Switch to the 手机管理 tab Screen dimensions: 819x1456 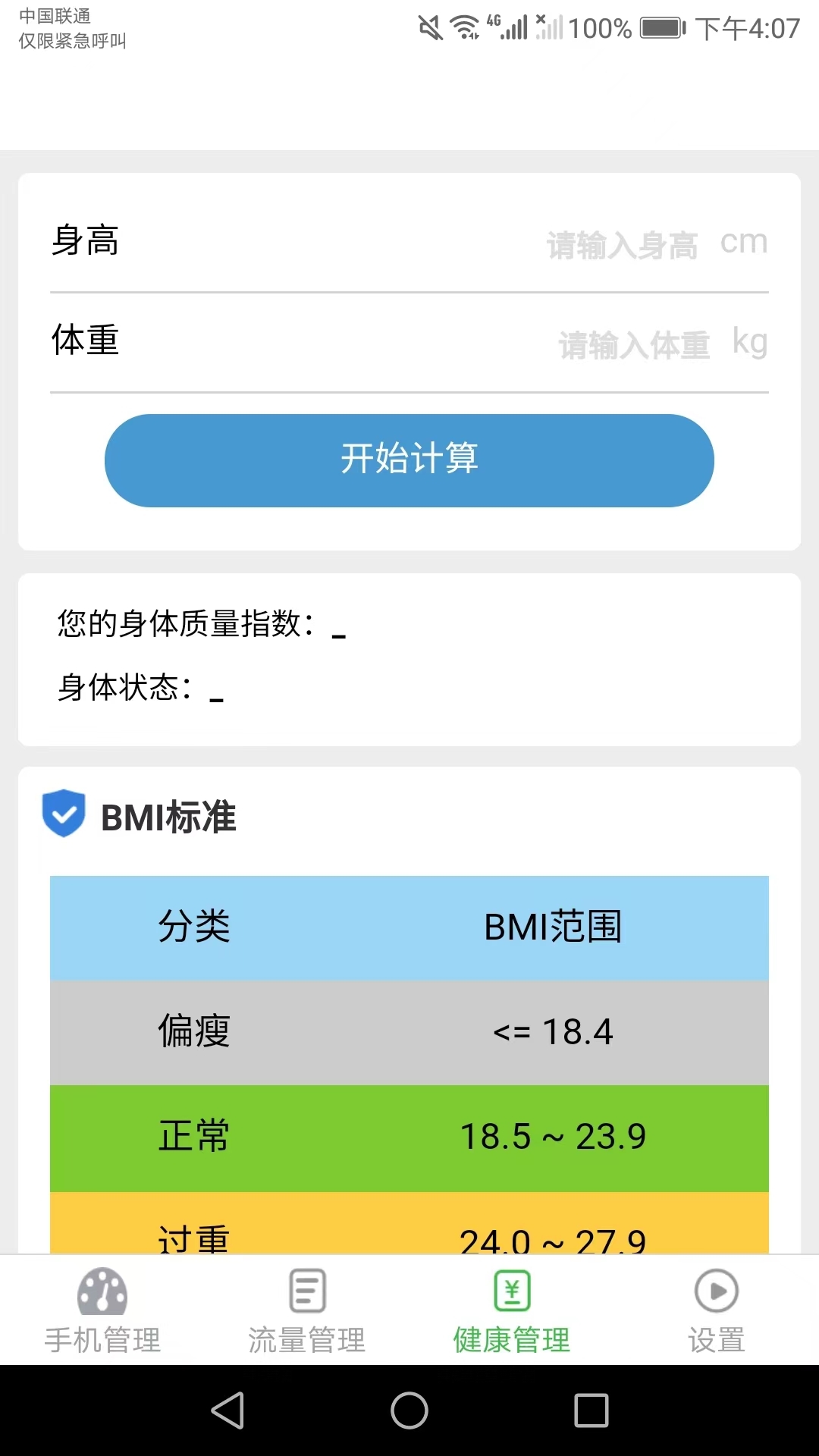click(102, 1341)
